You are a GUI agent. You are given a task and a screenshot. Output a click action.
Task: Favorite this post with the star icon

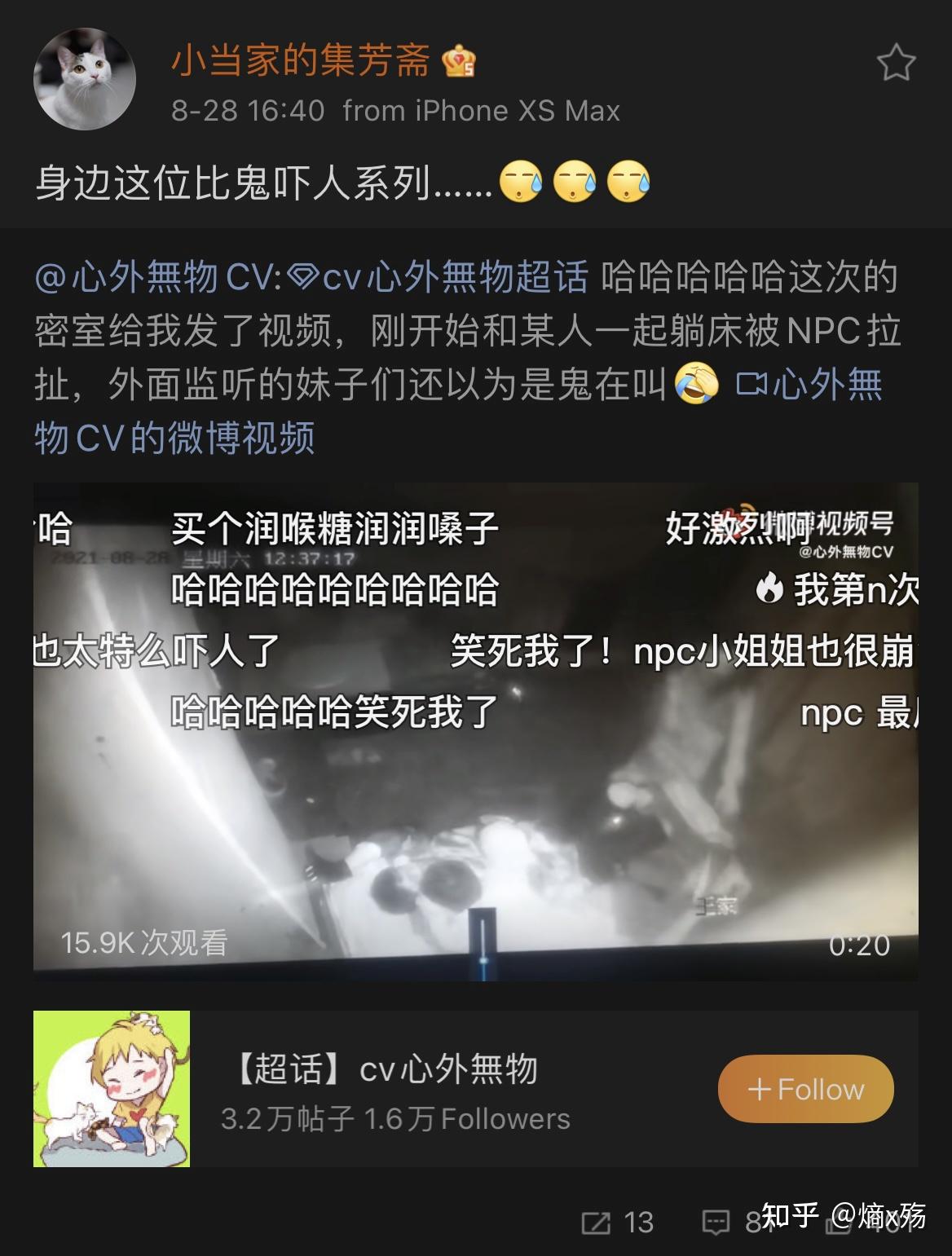click(x=896, y=64)
